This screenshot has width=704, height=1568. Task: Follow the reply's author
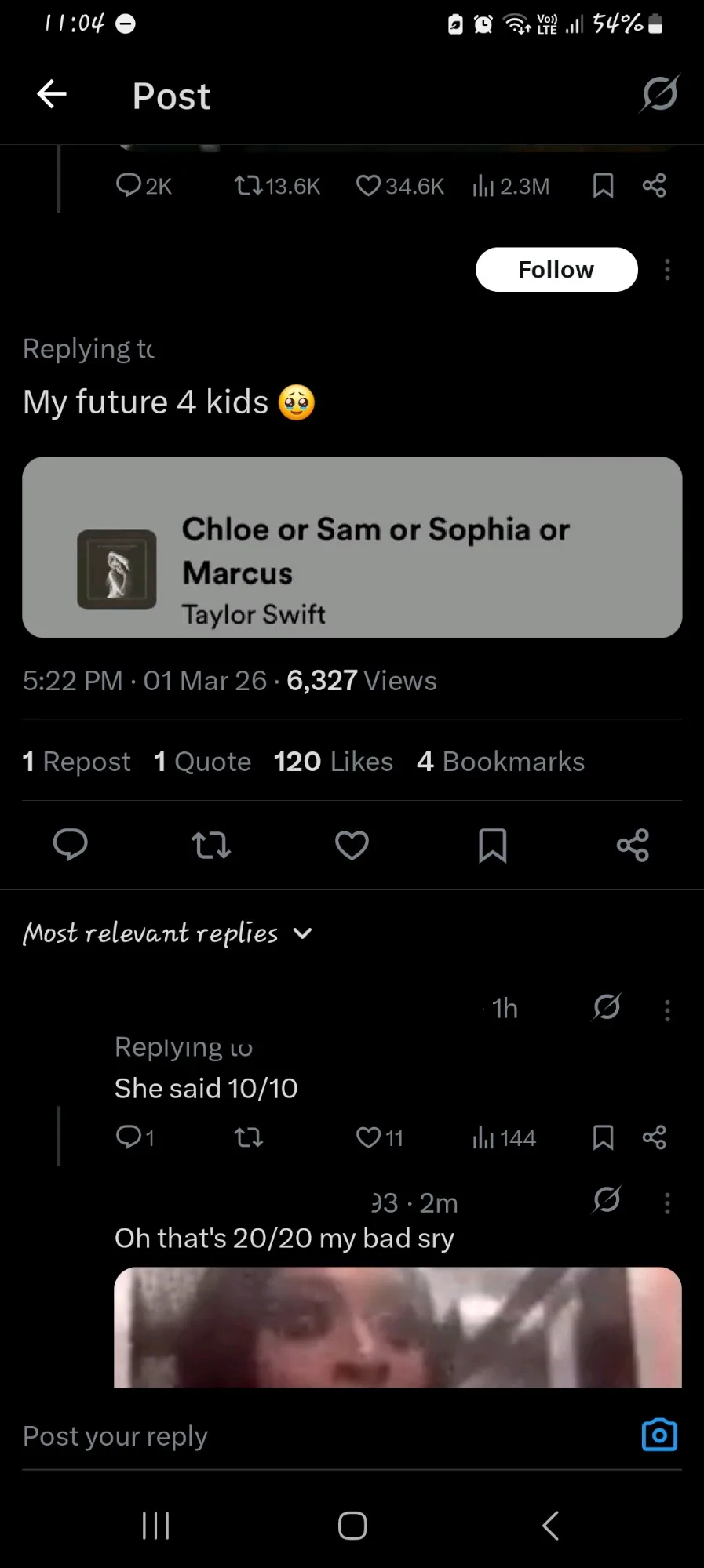556,270
